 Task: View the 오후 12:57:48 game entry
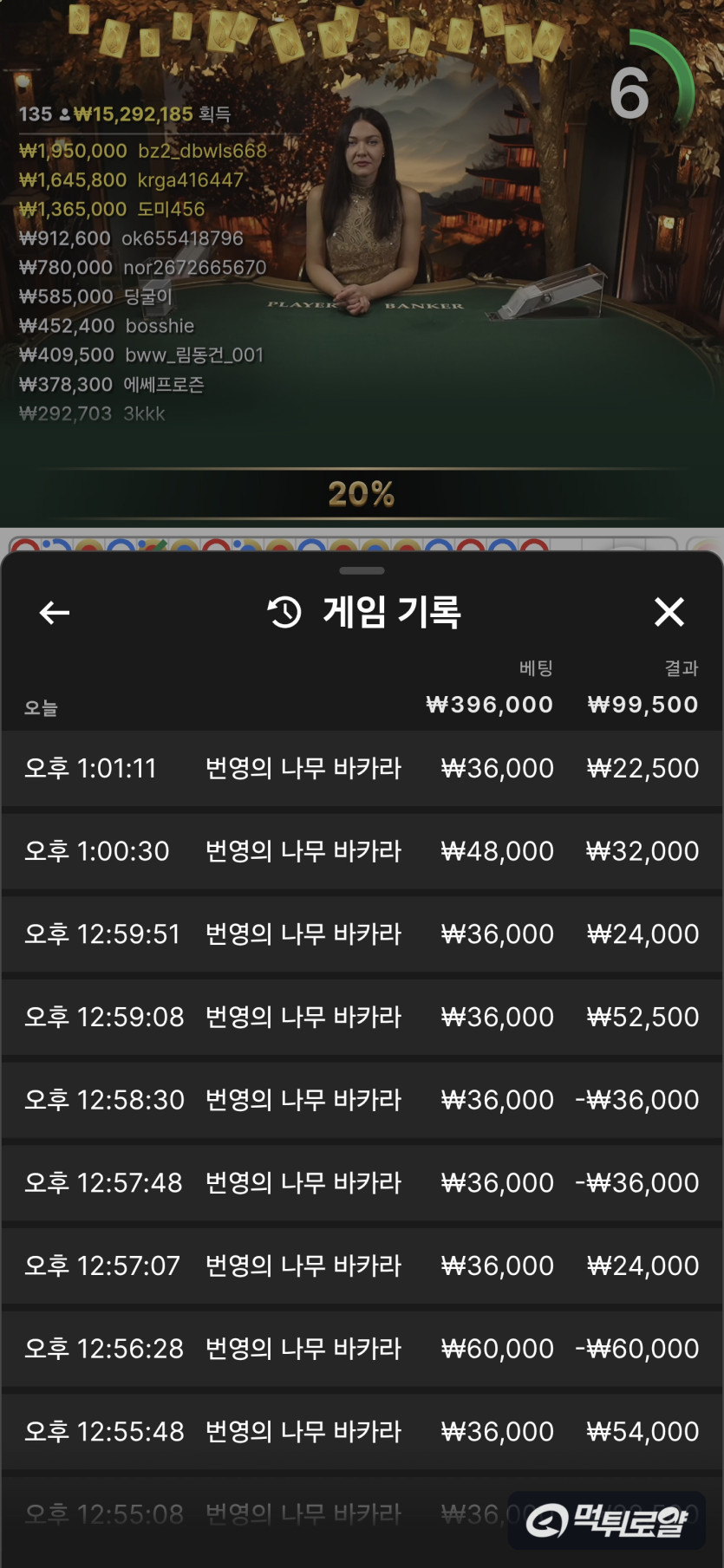pyautogui.click(x=362, y=1182)
